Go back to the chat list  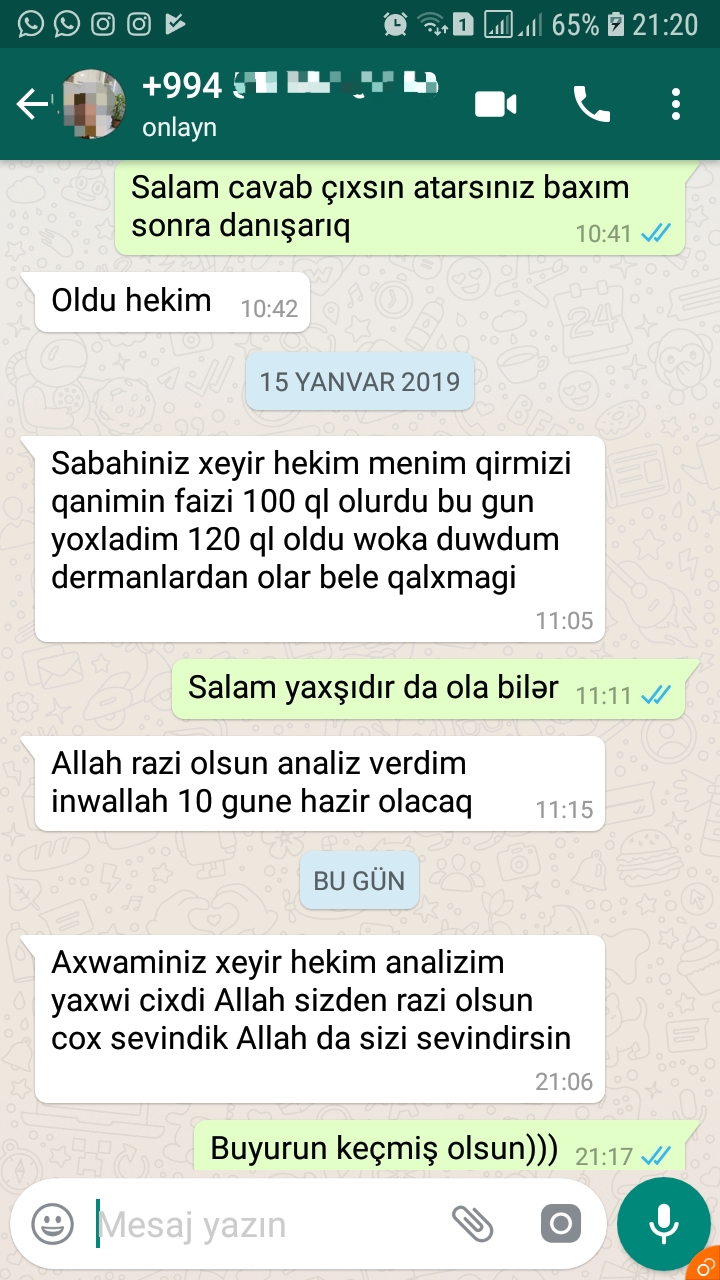tap(32, 104)
